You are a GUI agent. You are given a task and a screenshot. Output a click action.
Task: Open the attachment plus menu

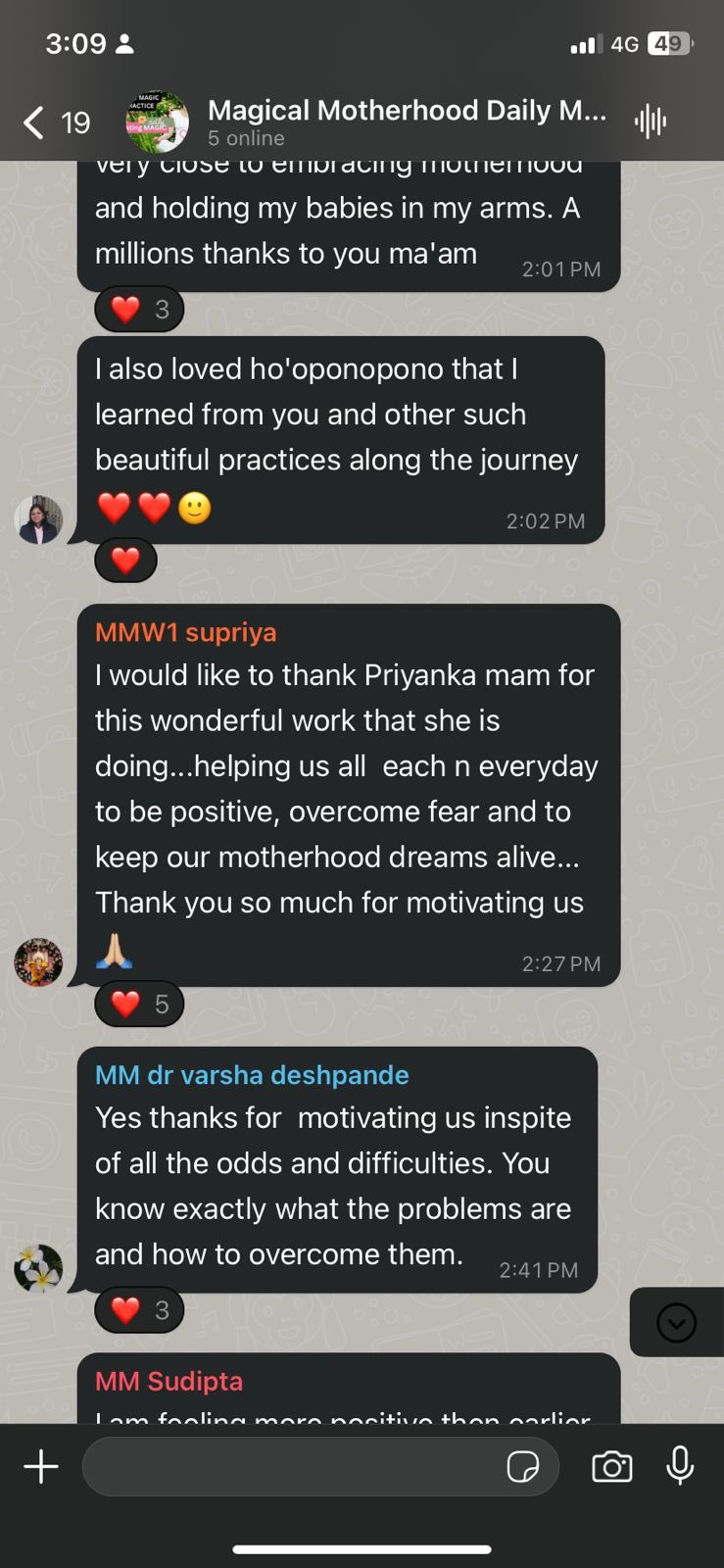(41, 1467)
